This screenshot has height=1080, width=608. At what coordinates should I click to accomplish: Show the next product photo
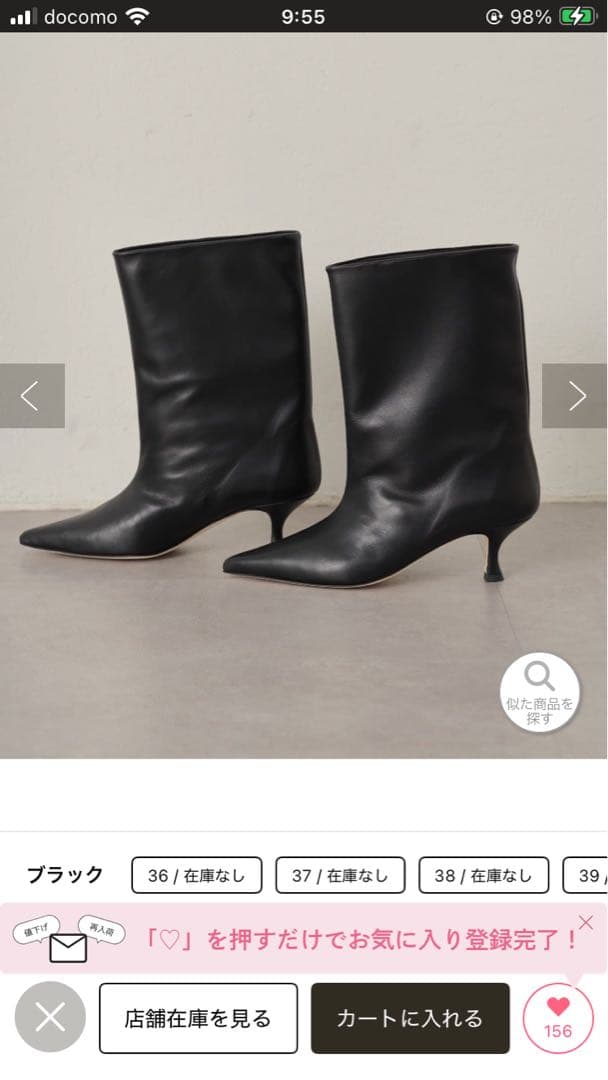[x=575, y=396]
